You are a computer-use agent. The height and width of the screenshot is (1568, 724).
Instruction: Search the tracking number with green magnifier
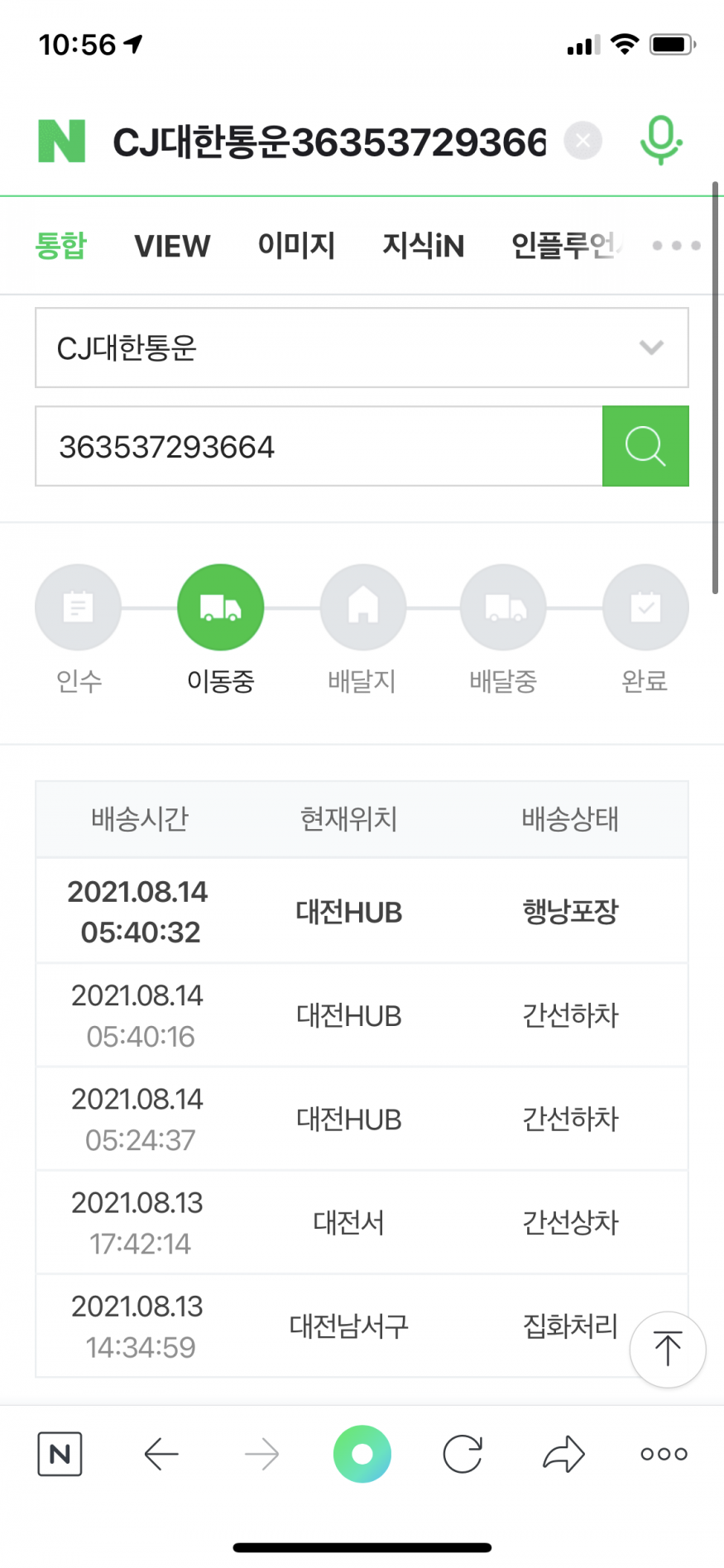click(x=645, y=447)
